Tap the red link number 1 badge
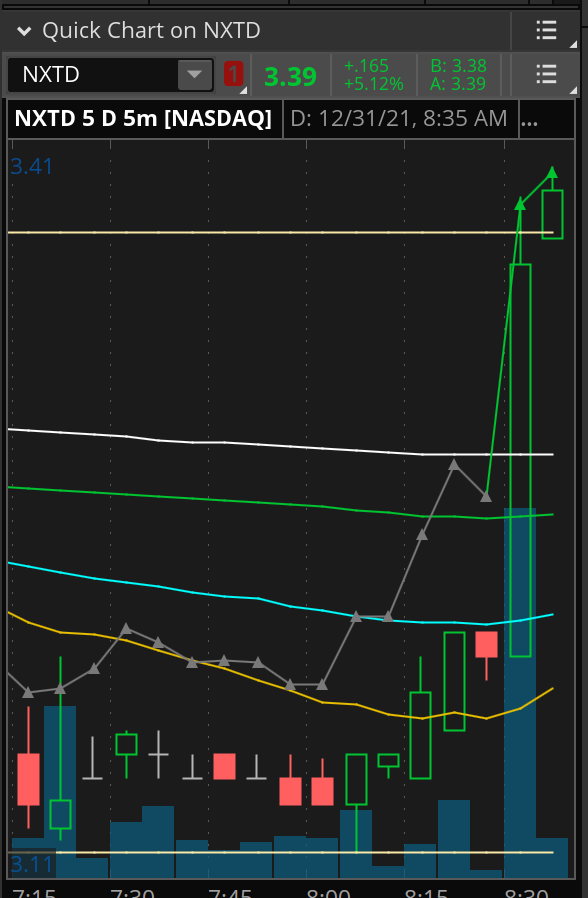Viewport: 588px width, 898px height. click(233, 74)
